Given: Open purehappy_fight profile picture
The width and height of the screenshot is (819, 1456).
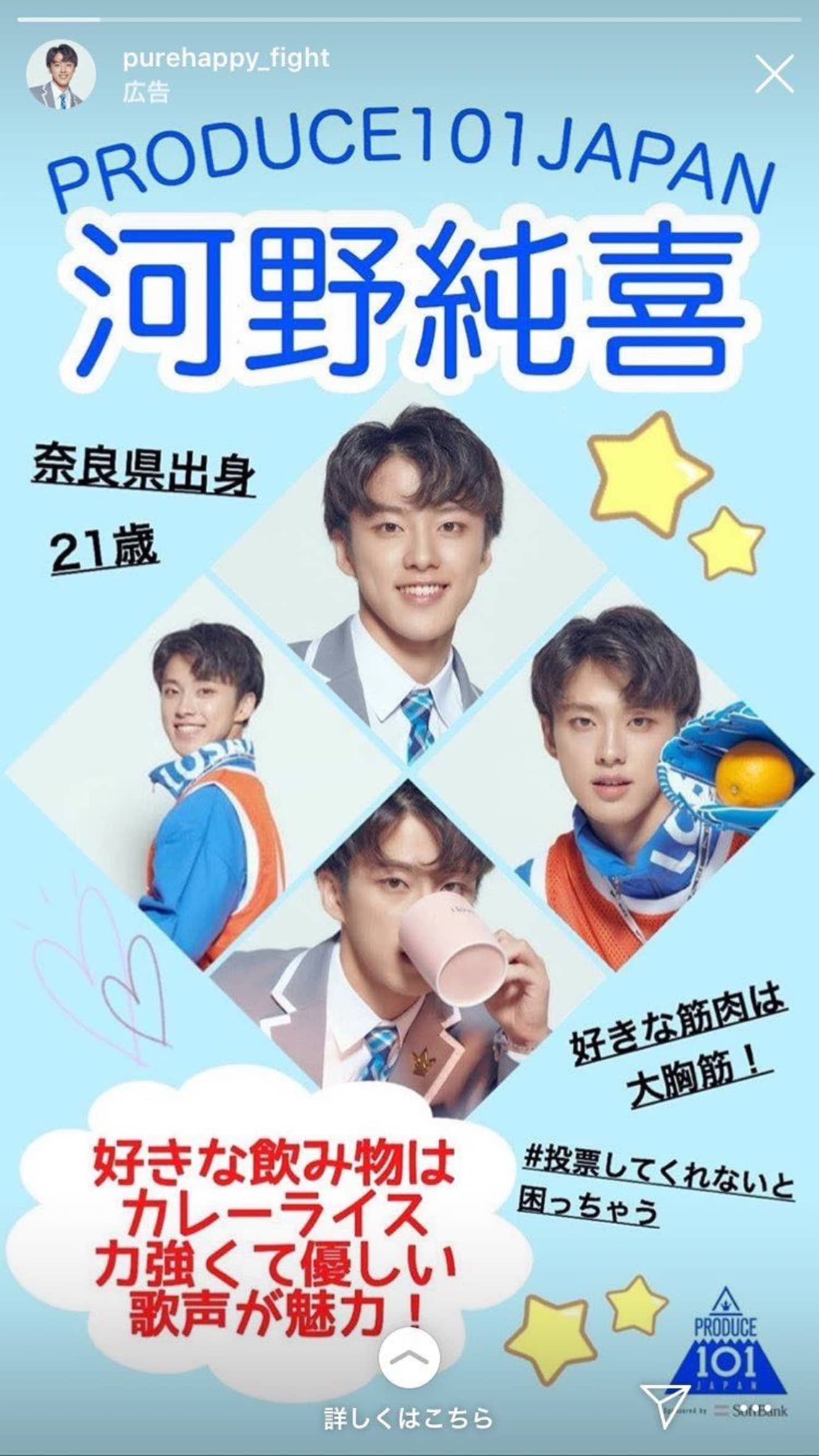Looking at the screenshot, I should click(60, 74).
